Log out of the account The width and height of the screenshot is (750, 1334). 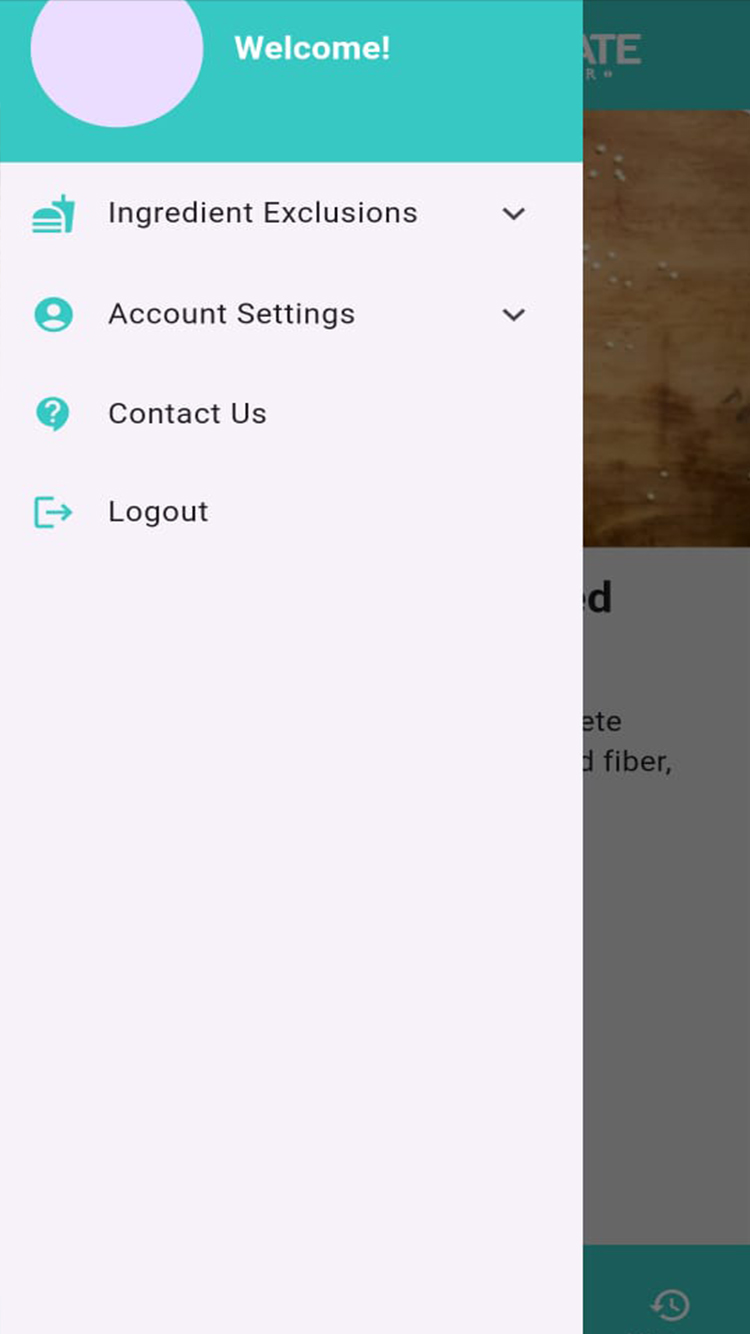click(291, 512)
